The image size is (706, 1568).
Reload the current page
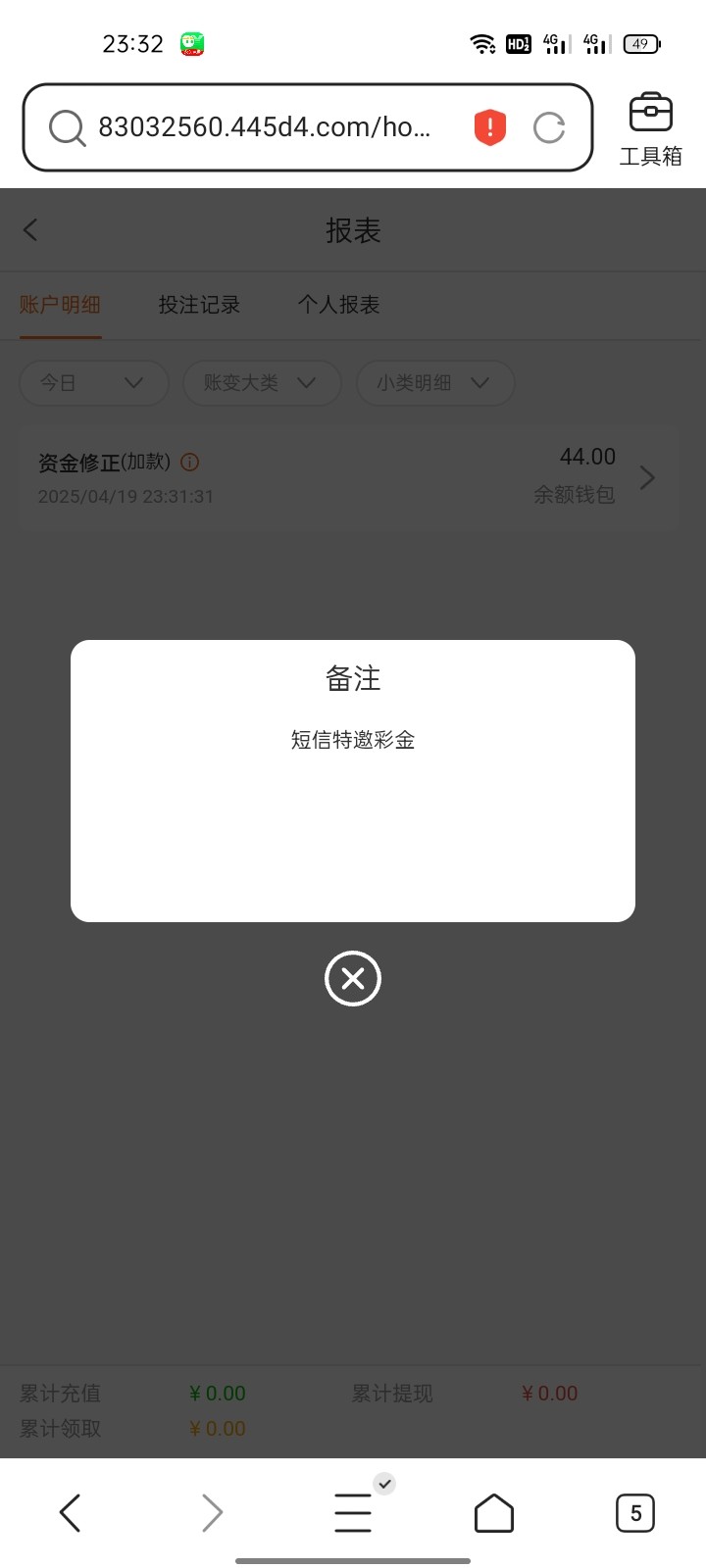549,127
